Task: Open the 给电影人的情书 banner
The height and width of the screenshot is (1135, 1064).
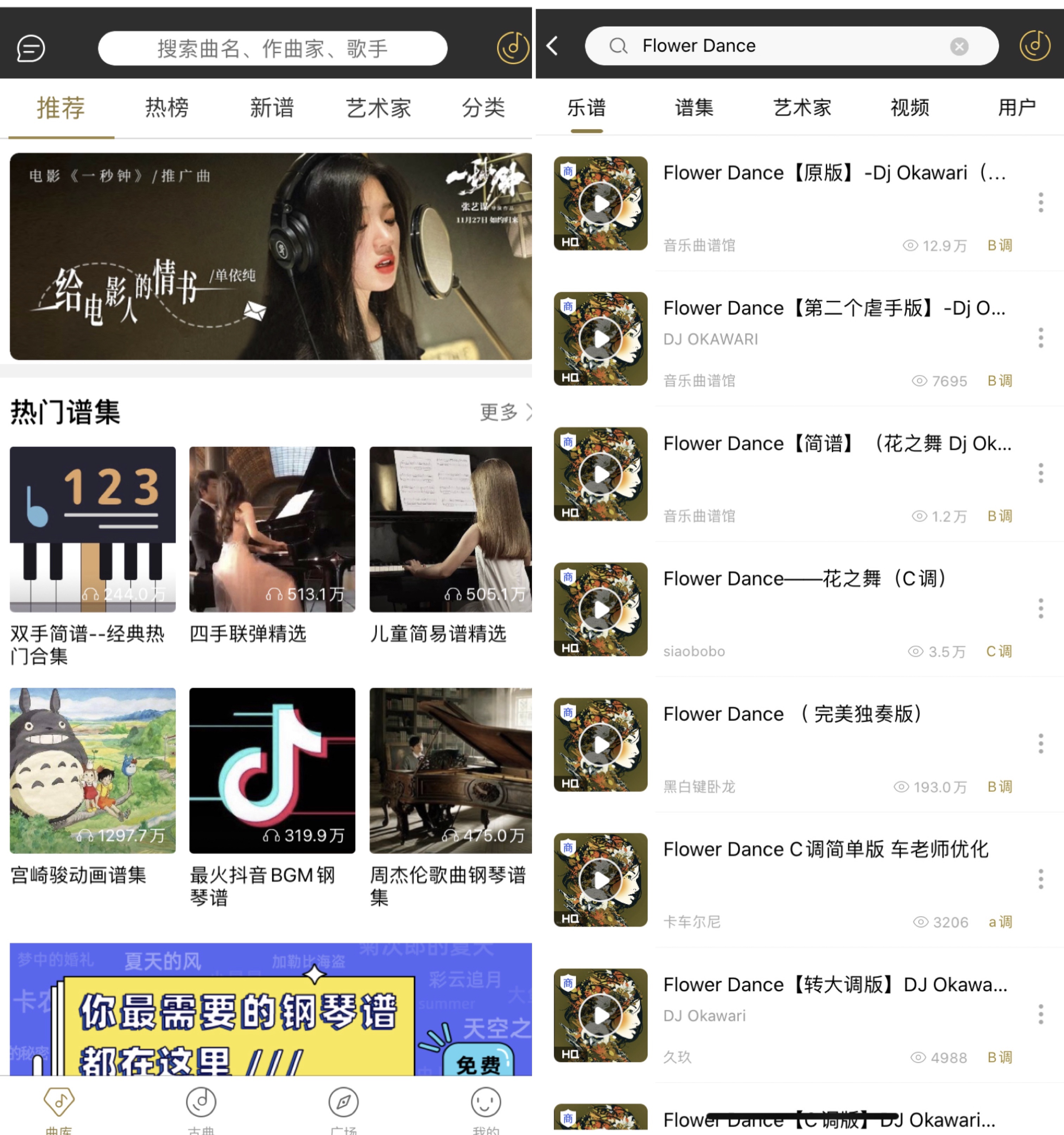Action: click(271, 256)
